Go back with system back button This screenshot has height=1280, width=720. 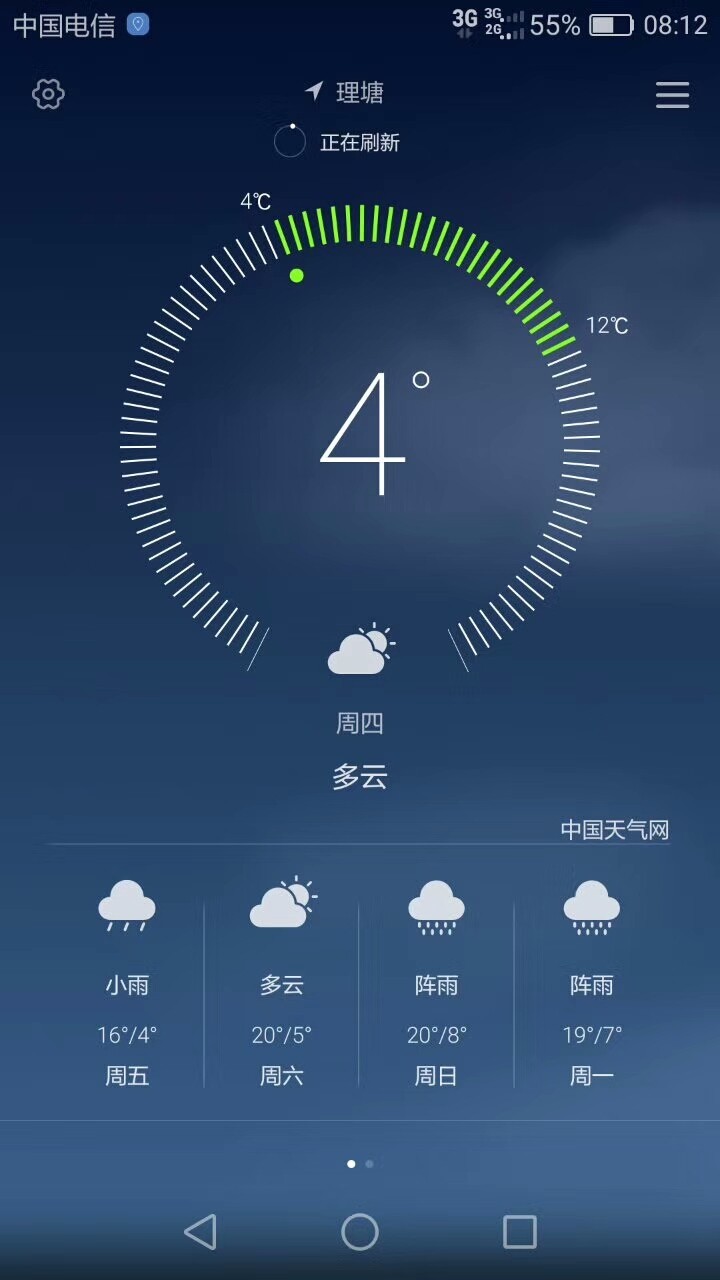pos(200,1232)
